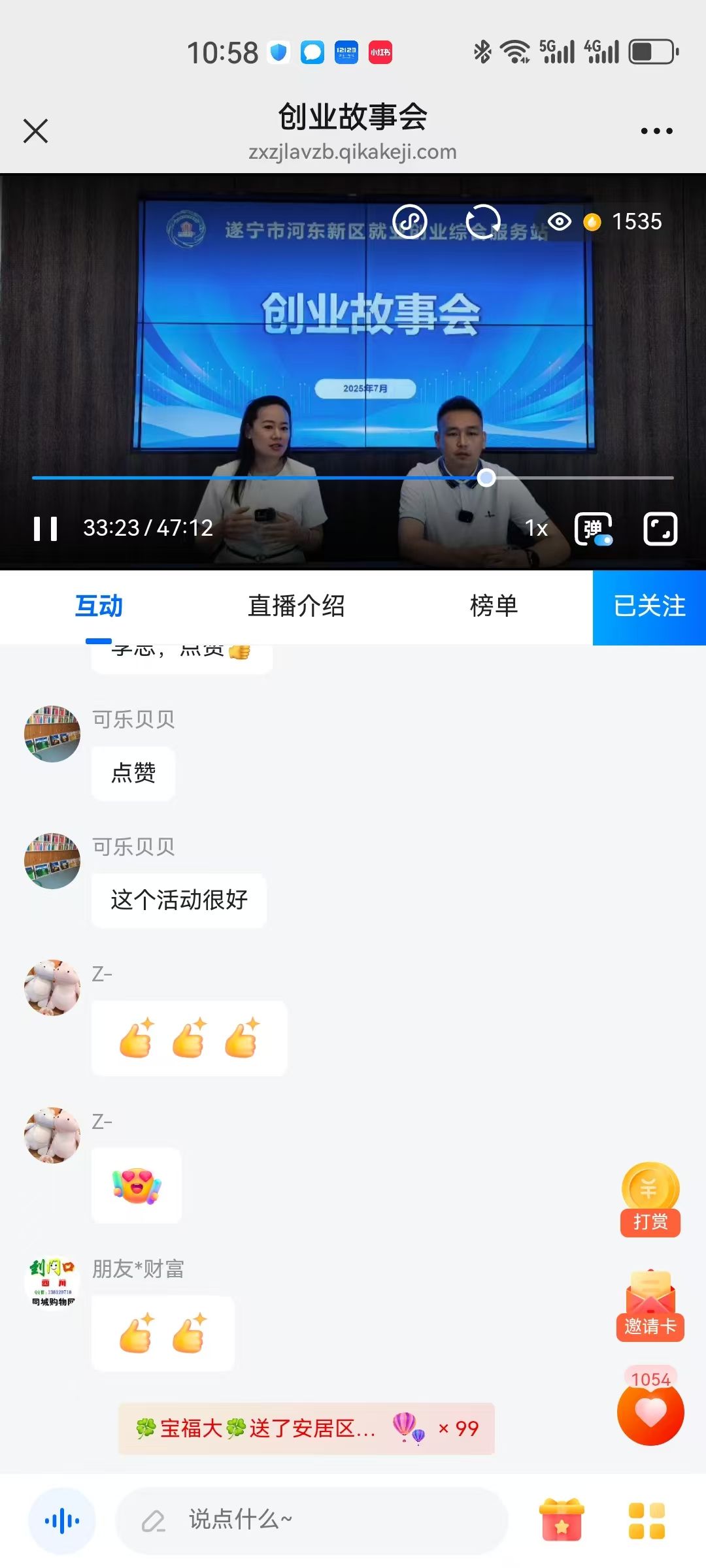Viewport: 706px width, 1568px height.
Task: Open the mini-program link icon
Action: coord(410,222)
